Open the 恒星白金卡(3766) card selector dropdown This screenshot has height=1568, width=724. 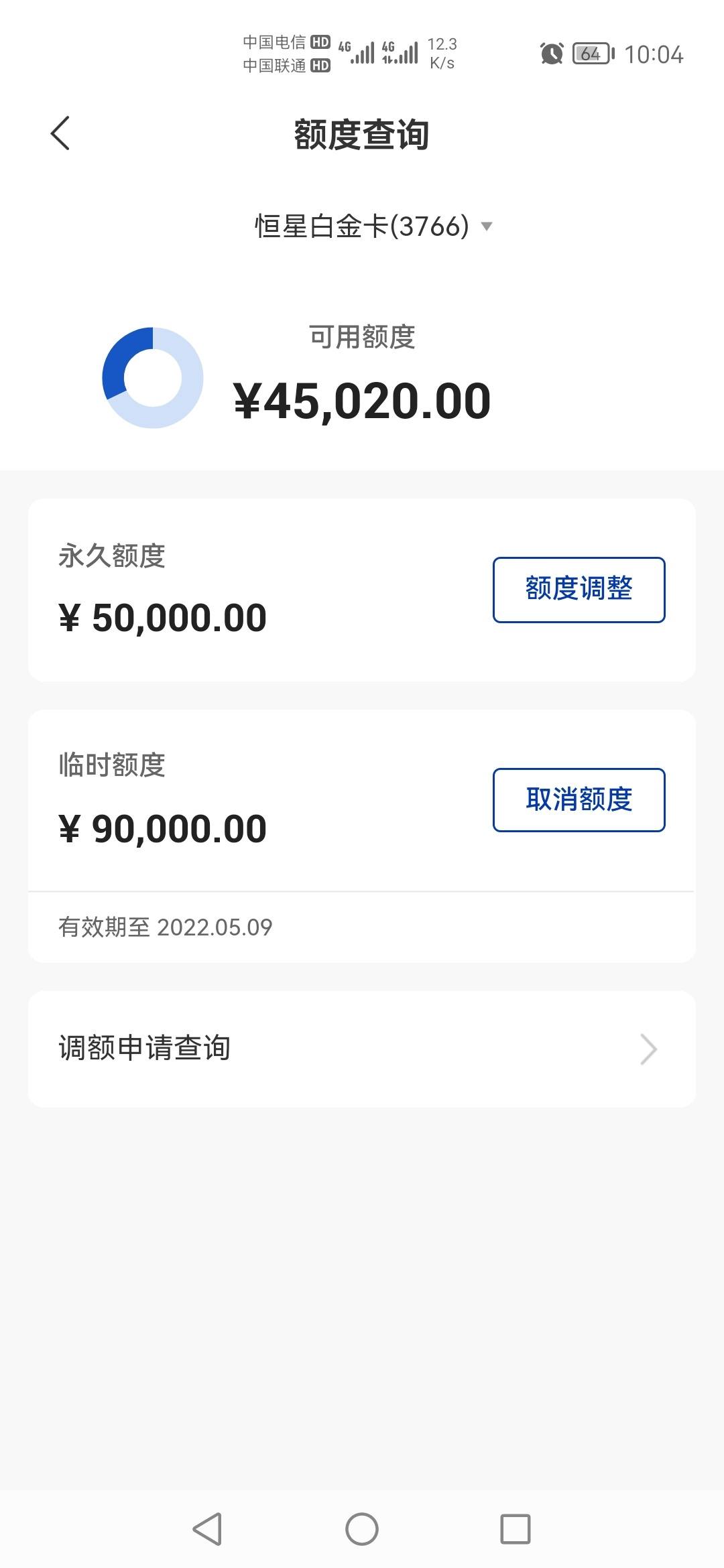point(373,226)
